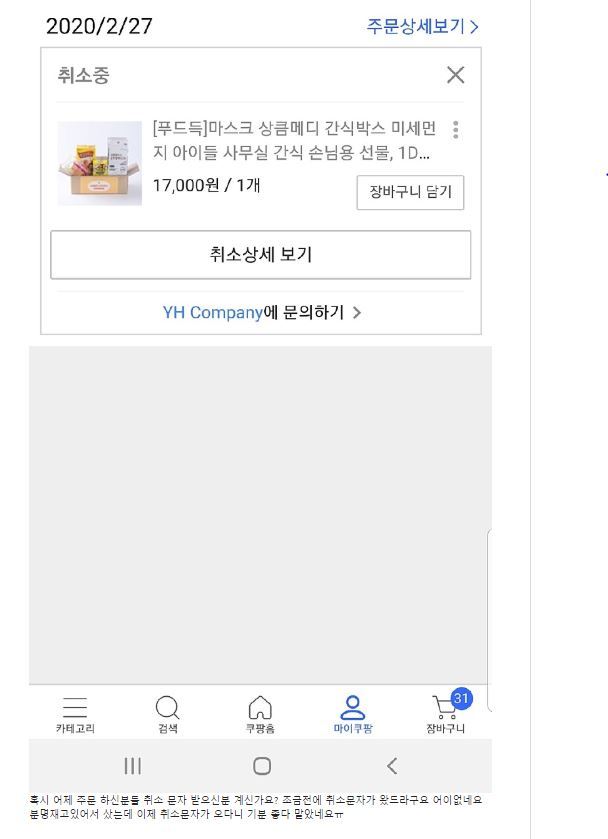Open the 장바구니 cart tab
Viewport: 608px width, 839px height.
click(x=445, y=714)
